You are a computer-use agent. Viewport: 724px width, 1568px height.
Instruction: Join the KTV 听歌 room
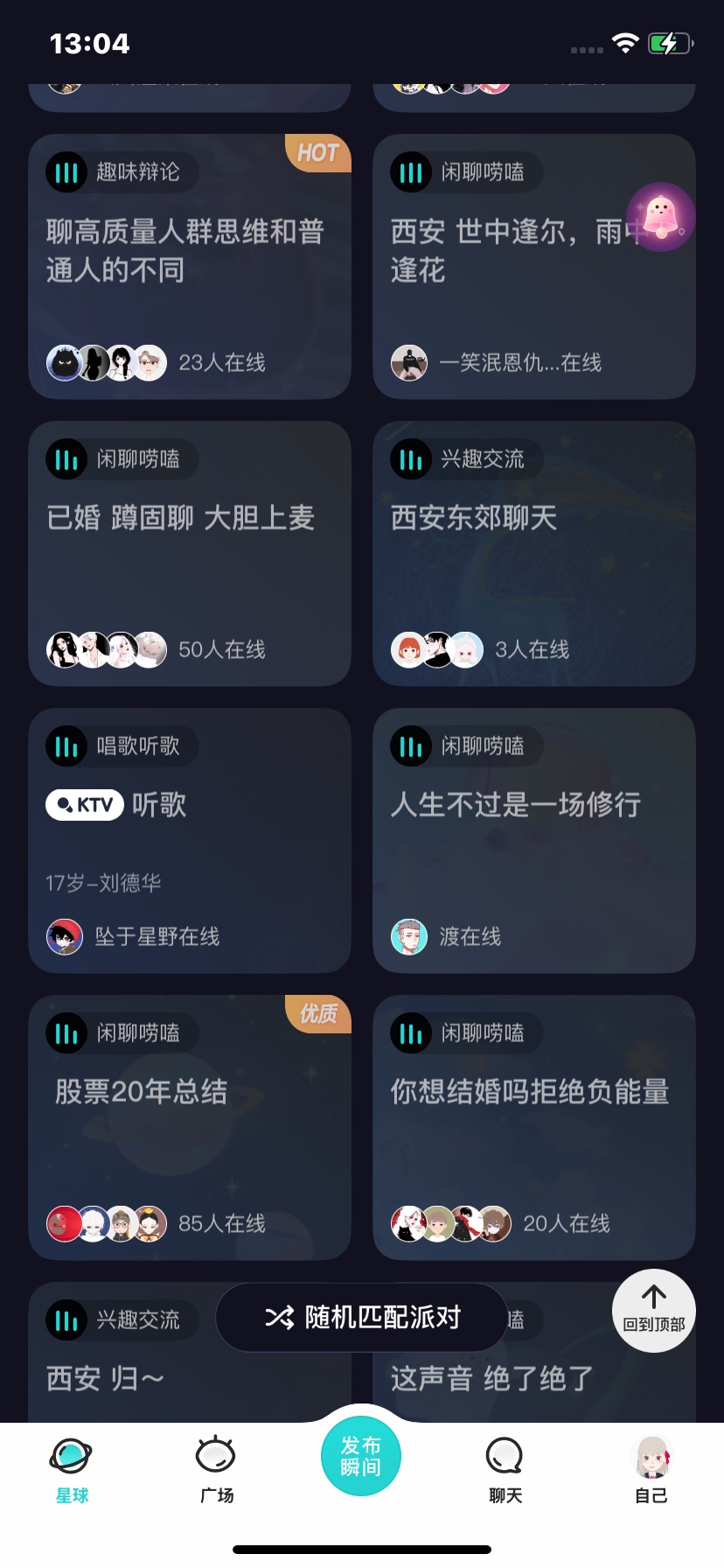190,840
